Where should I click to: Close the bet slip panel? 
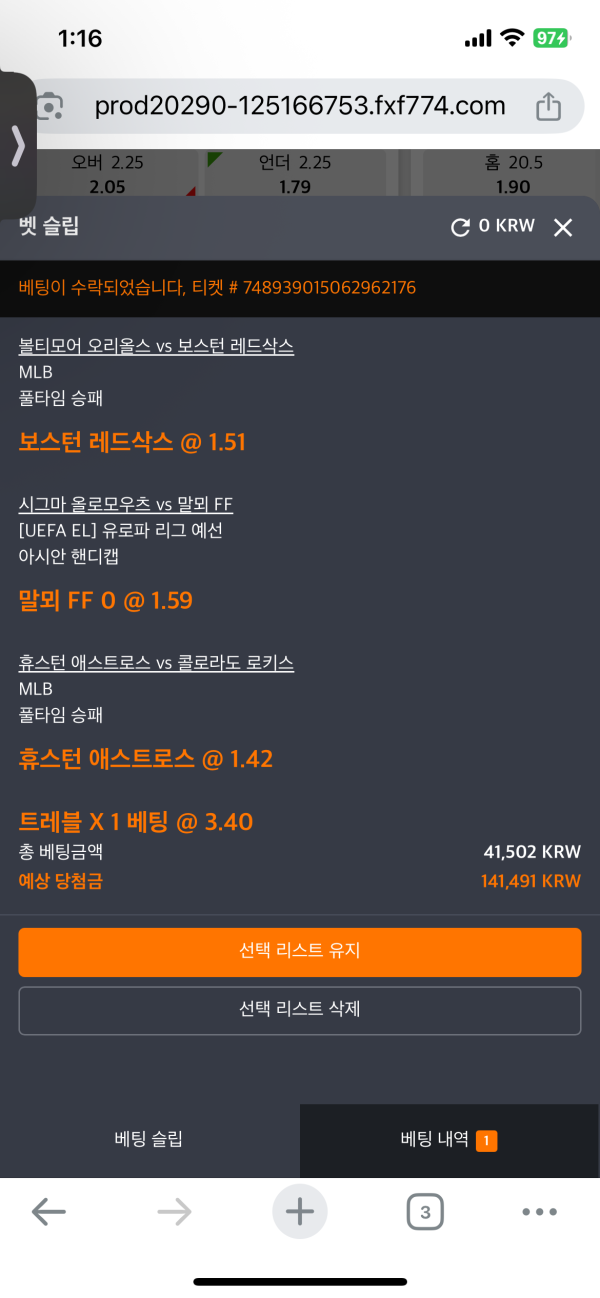click(563, 228)
